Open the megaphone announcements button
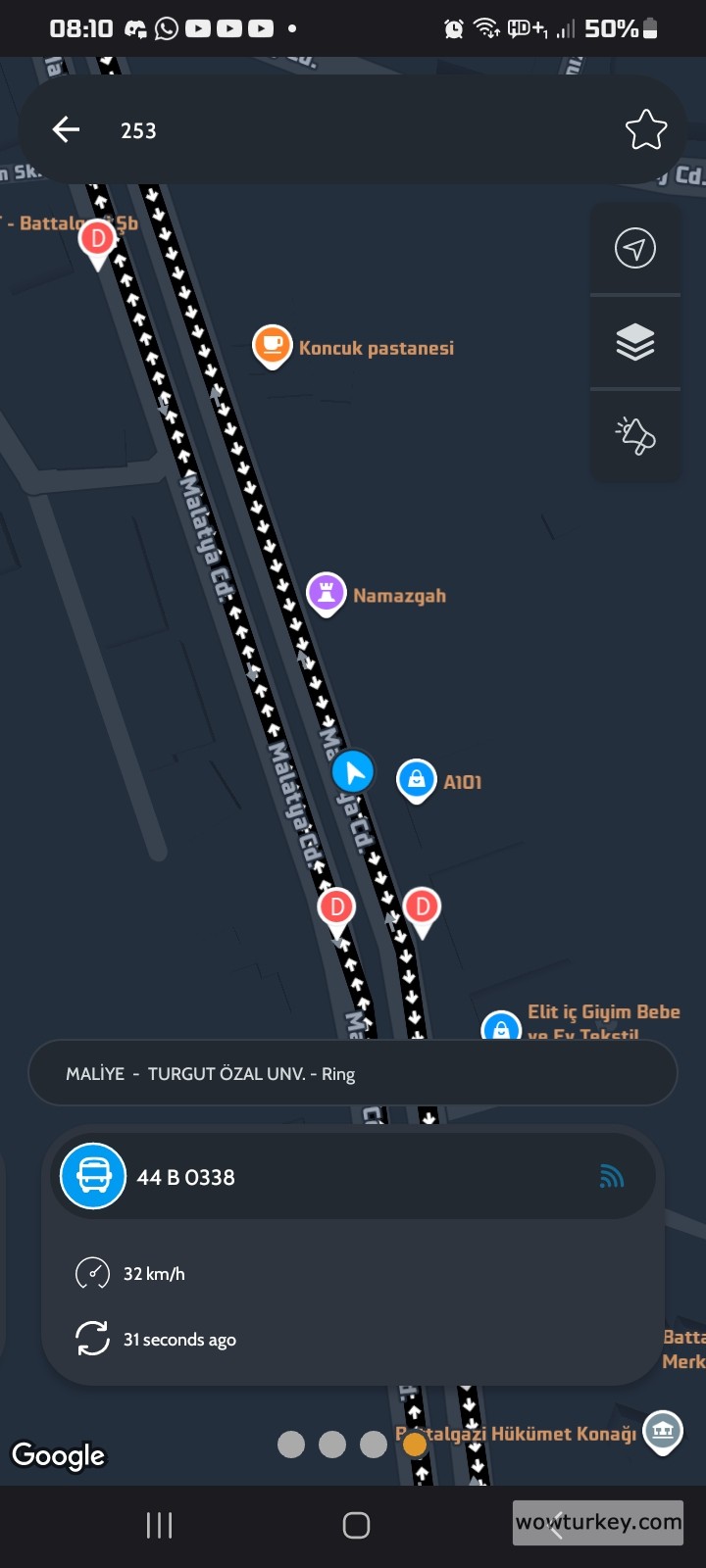The image size is (706, 1568). 634,436
